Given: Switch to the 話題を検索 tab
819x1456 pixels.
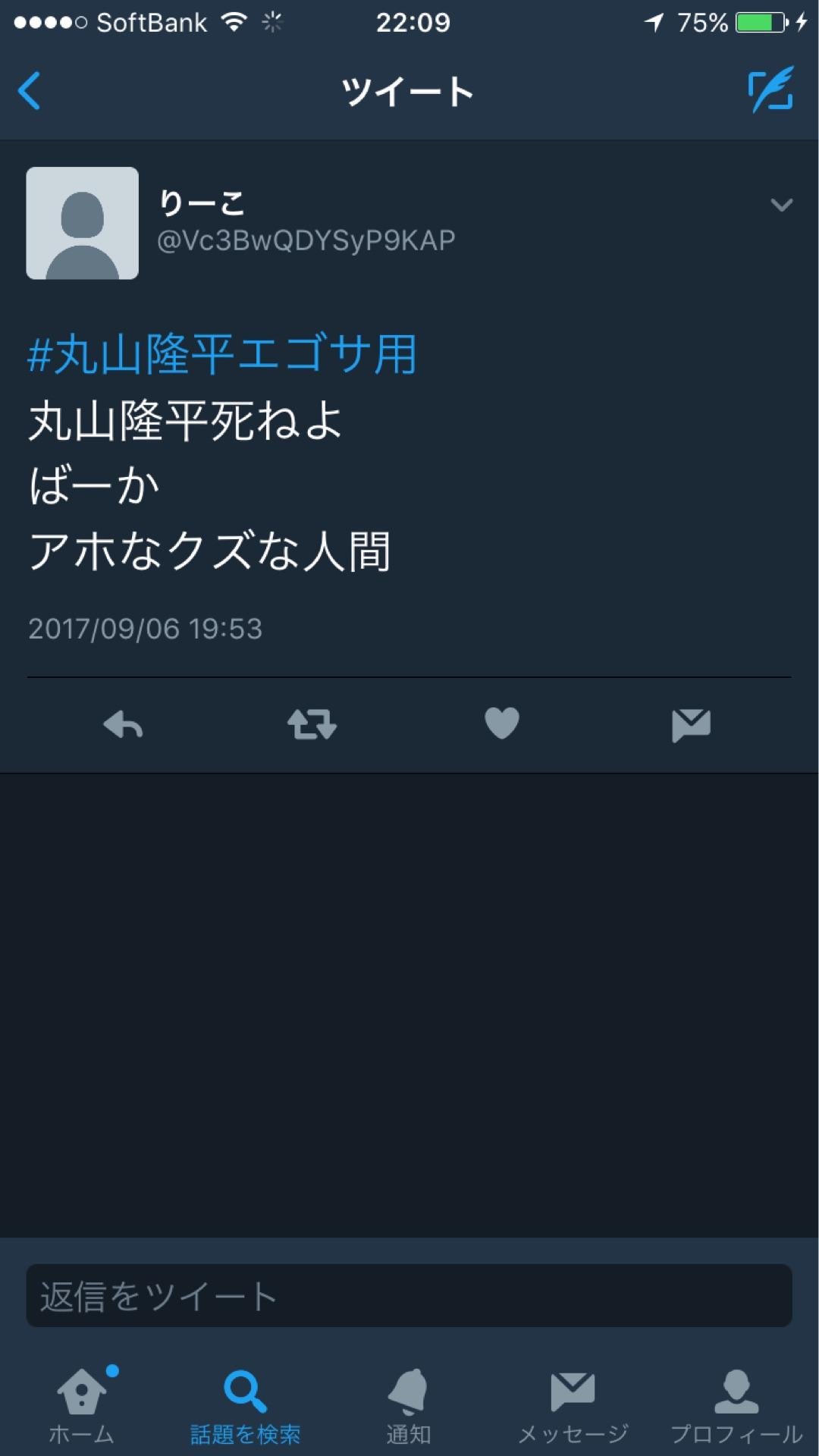Looking at the screenshot, I should (244, 1407).
